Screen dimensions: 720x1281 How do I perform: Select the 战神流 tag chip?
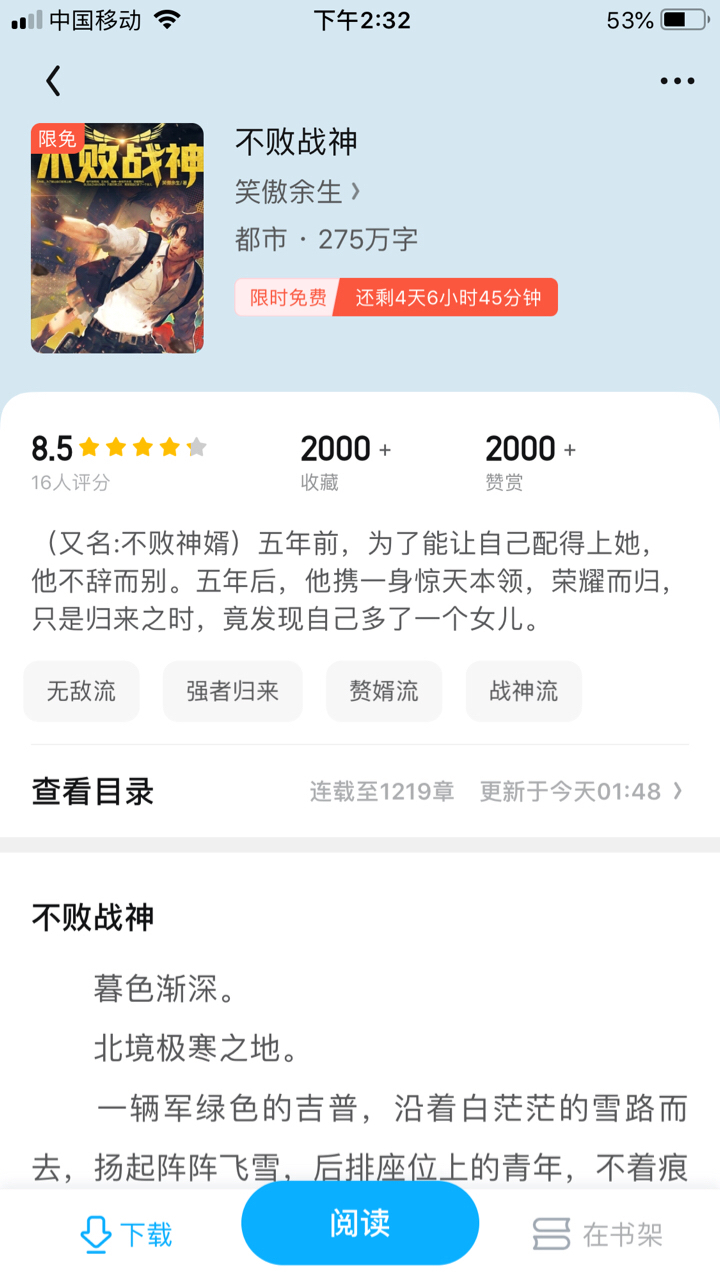pyautogui.click(x=523, y=691)
